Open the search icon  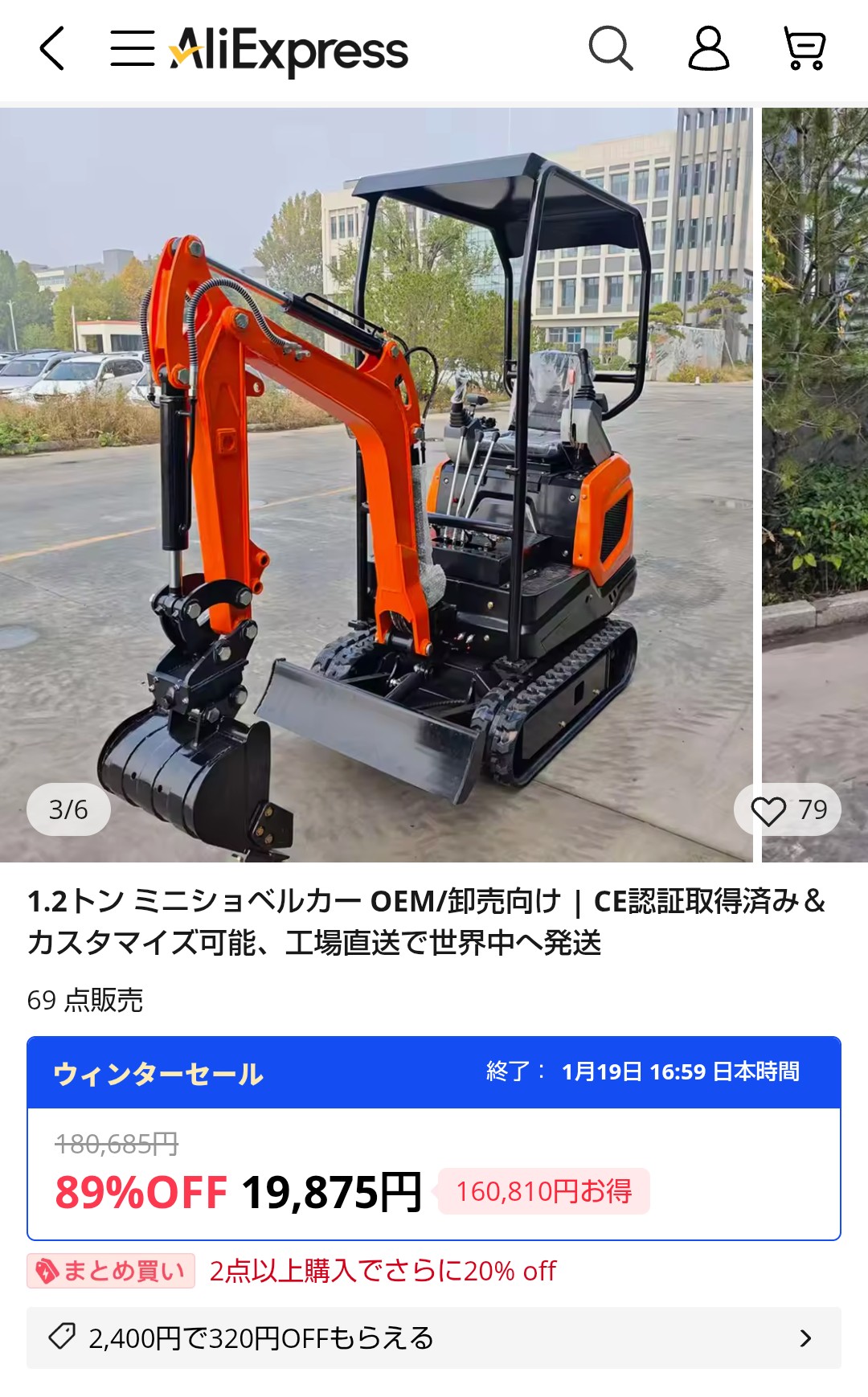coord(611,48)
